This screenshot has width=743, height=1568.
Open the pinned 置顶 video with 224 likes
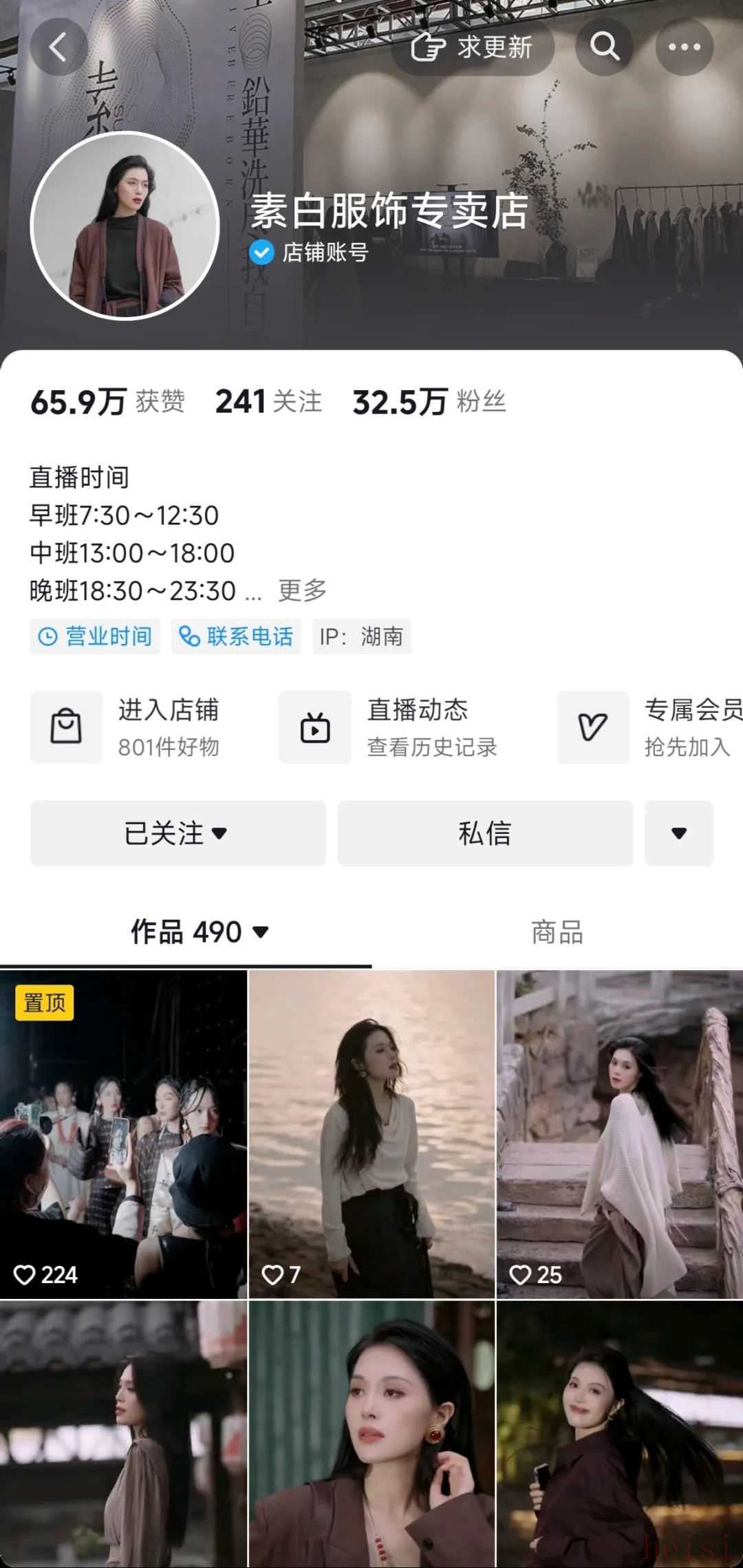[123, 1134]
